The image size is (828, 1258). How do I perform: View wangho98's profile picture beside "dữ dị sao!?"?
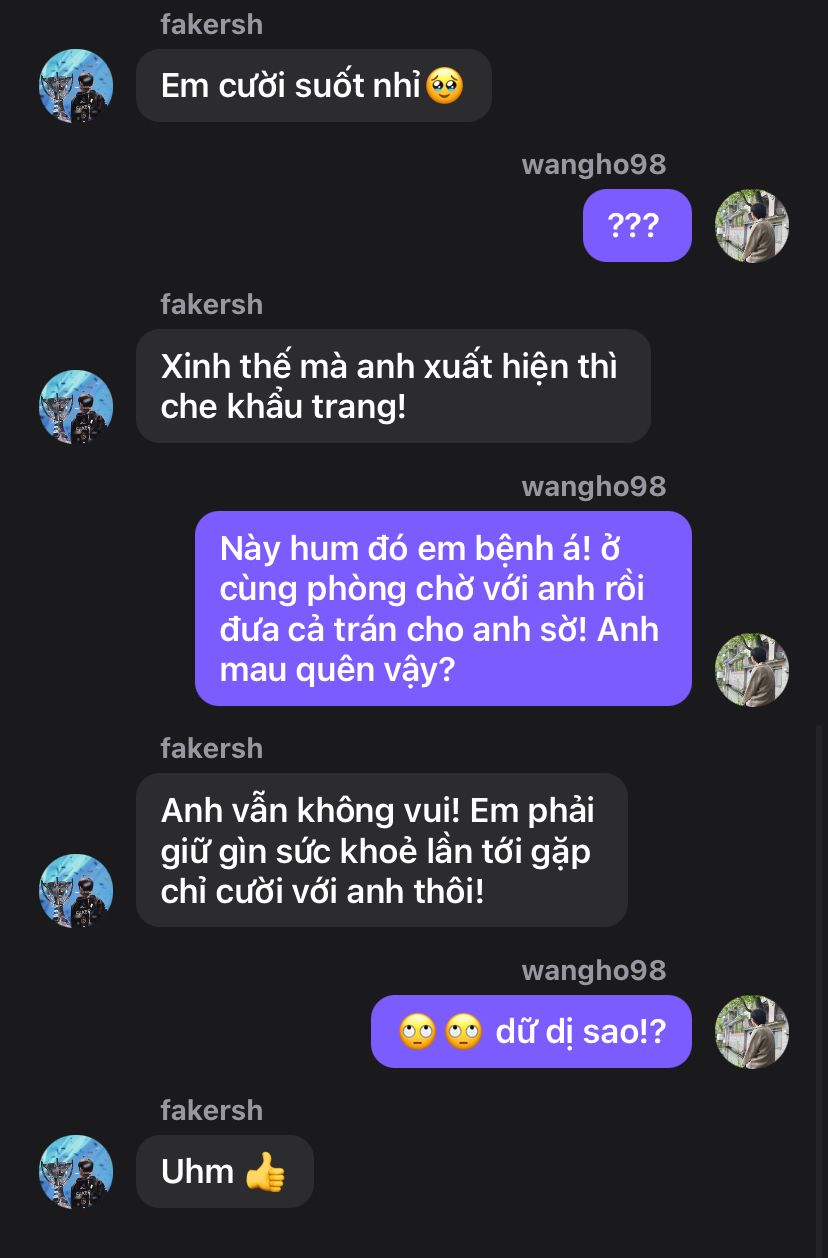point(752,1032)
